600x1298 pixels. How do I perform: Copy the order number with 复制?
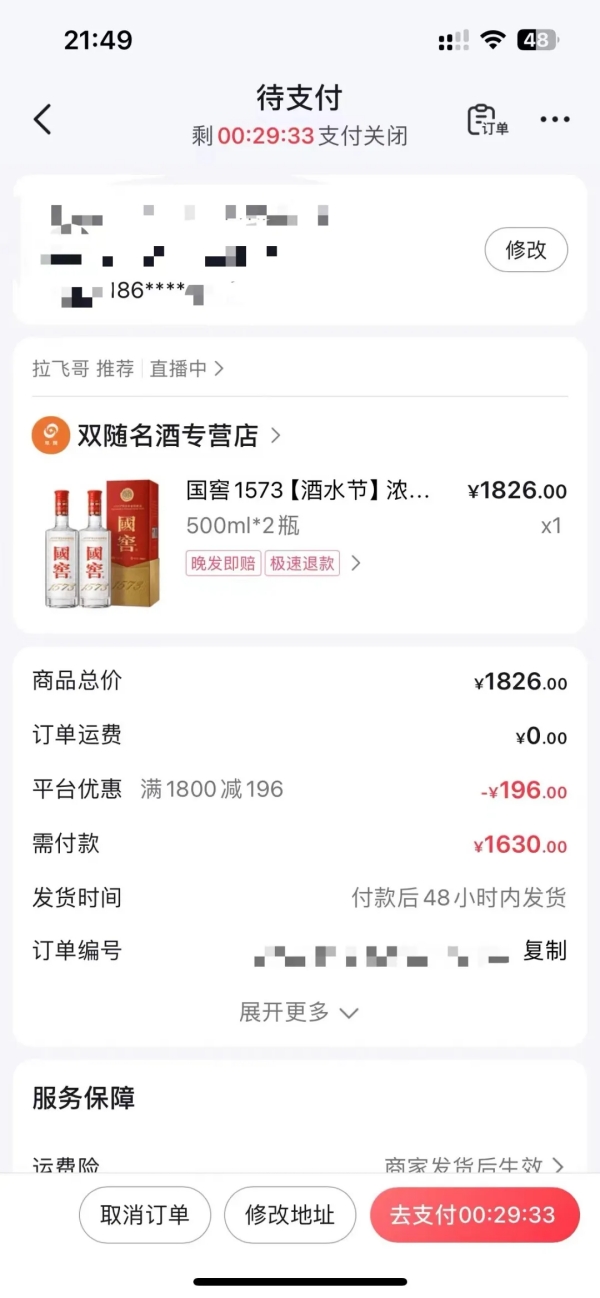[x=545, y=950]
